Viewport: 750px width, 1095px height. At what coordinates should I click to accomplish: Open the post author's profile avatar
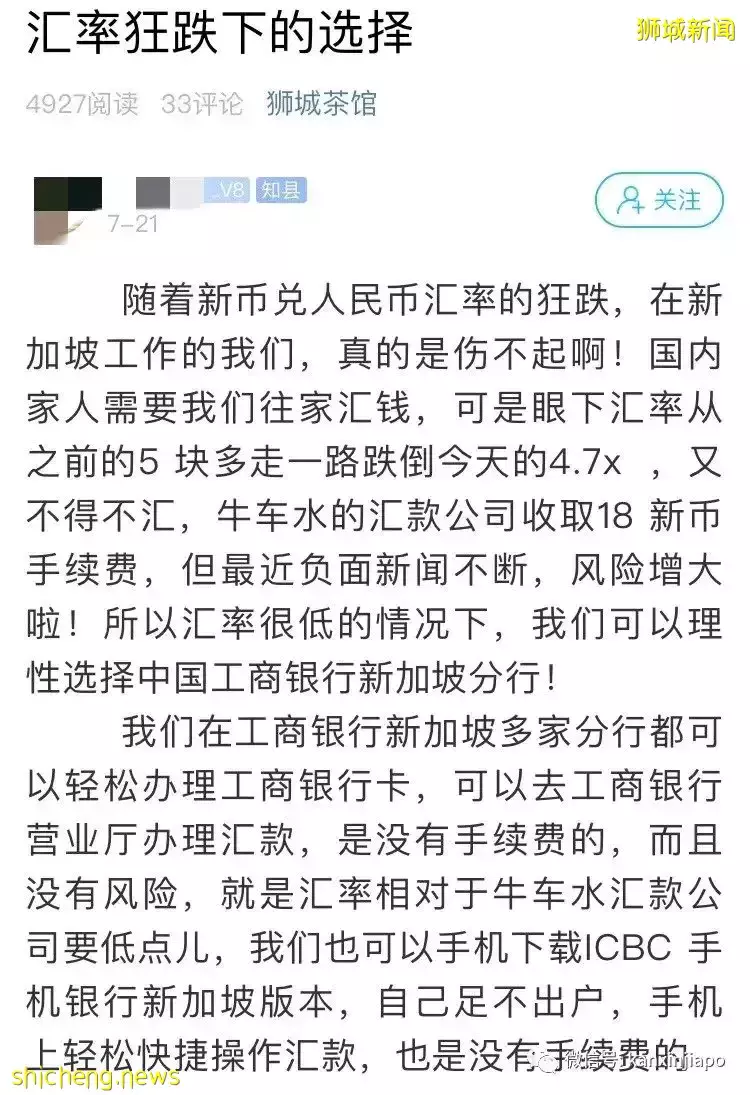pos(68,209)
